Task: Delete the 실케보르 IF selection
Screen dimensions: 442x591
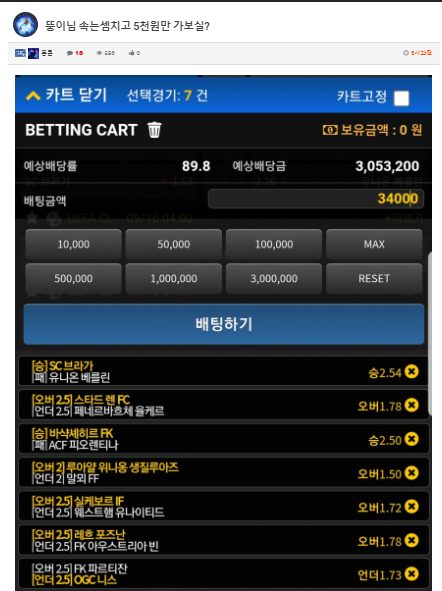Action: [411, 507]
